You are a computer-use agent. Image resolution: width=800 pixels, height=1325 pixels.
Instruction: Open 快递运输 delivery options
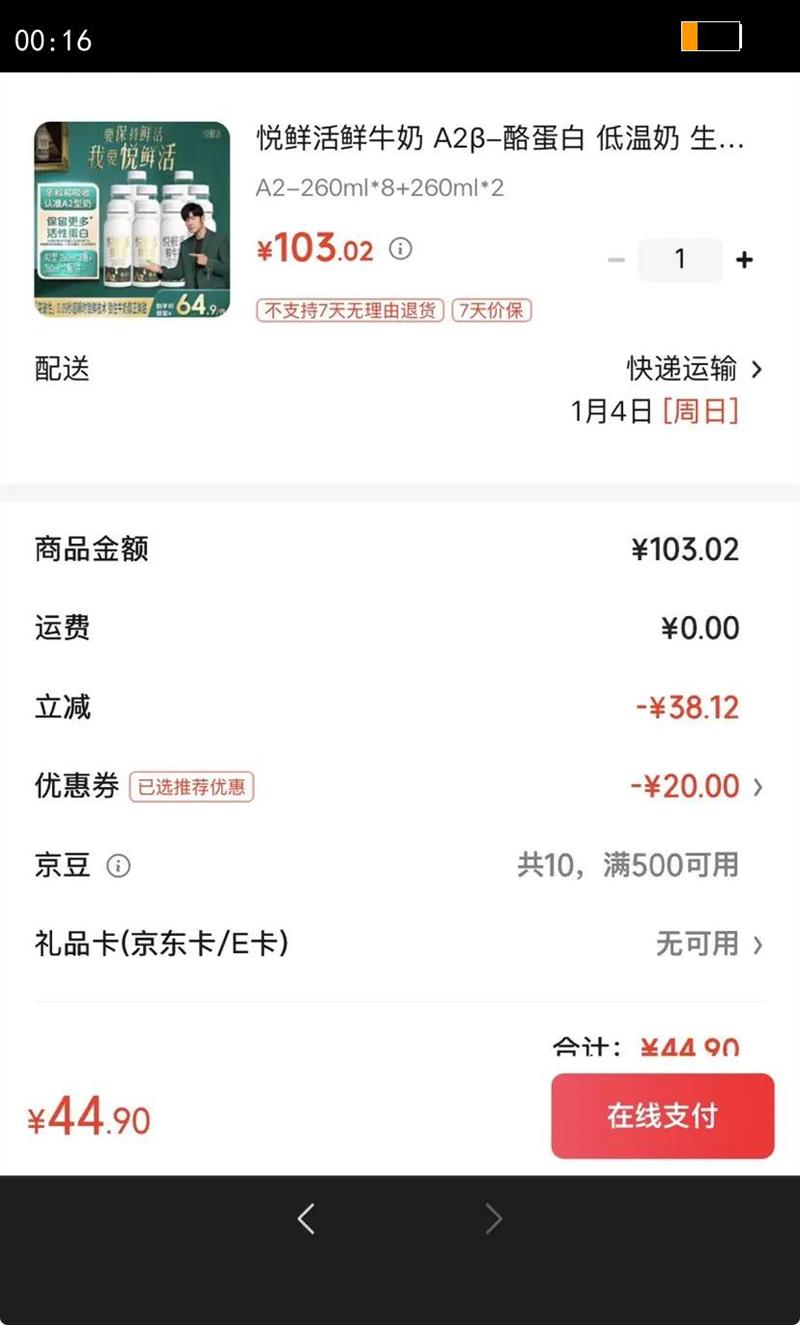tap(694, 369)
